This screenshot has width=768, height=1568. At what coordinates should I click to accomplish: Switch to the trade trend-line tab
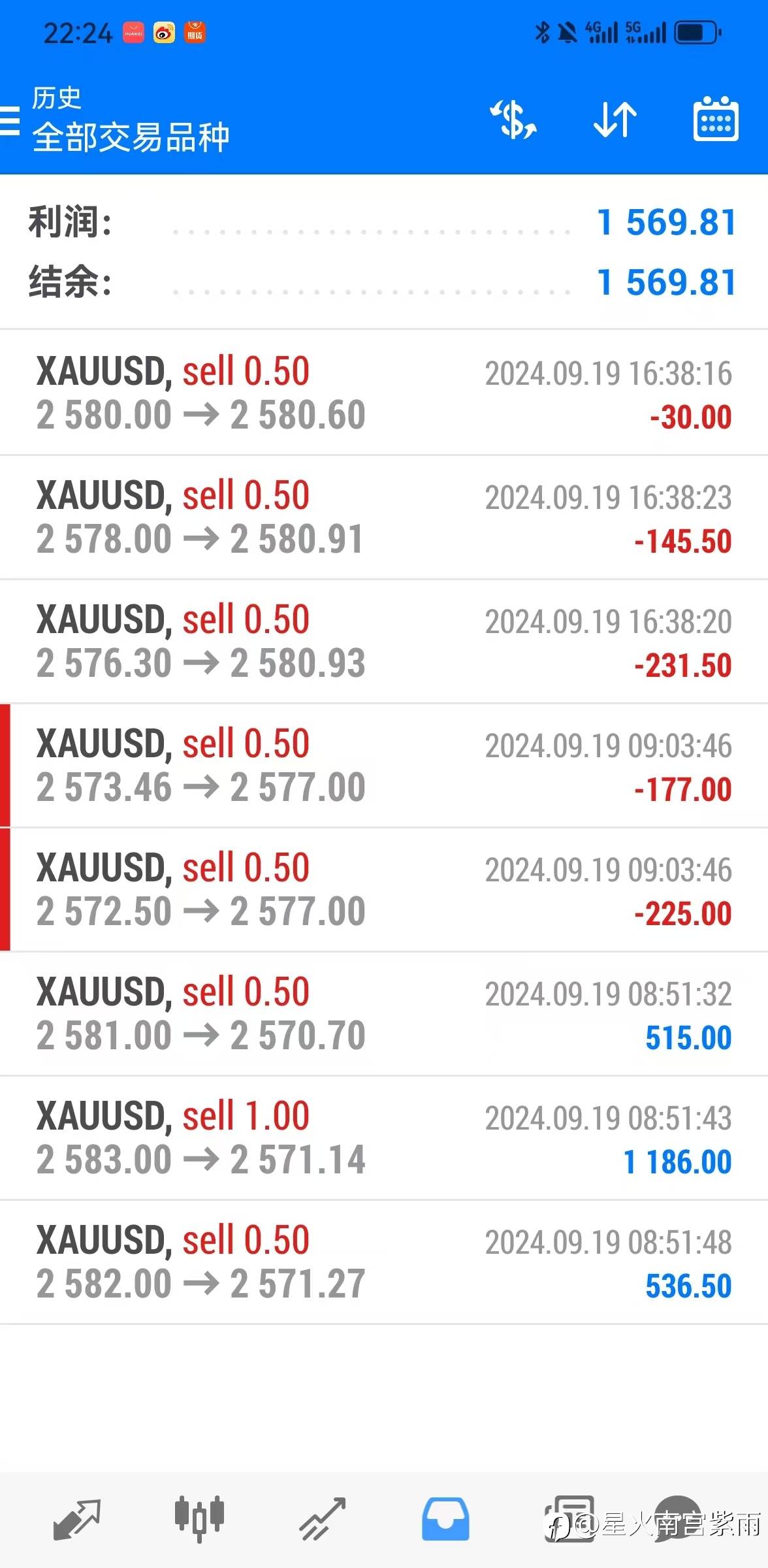point(323,1518)
